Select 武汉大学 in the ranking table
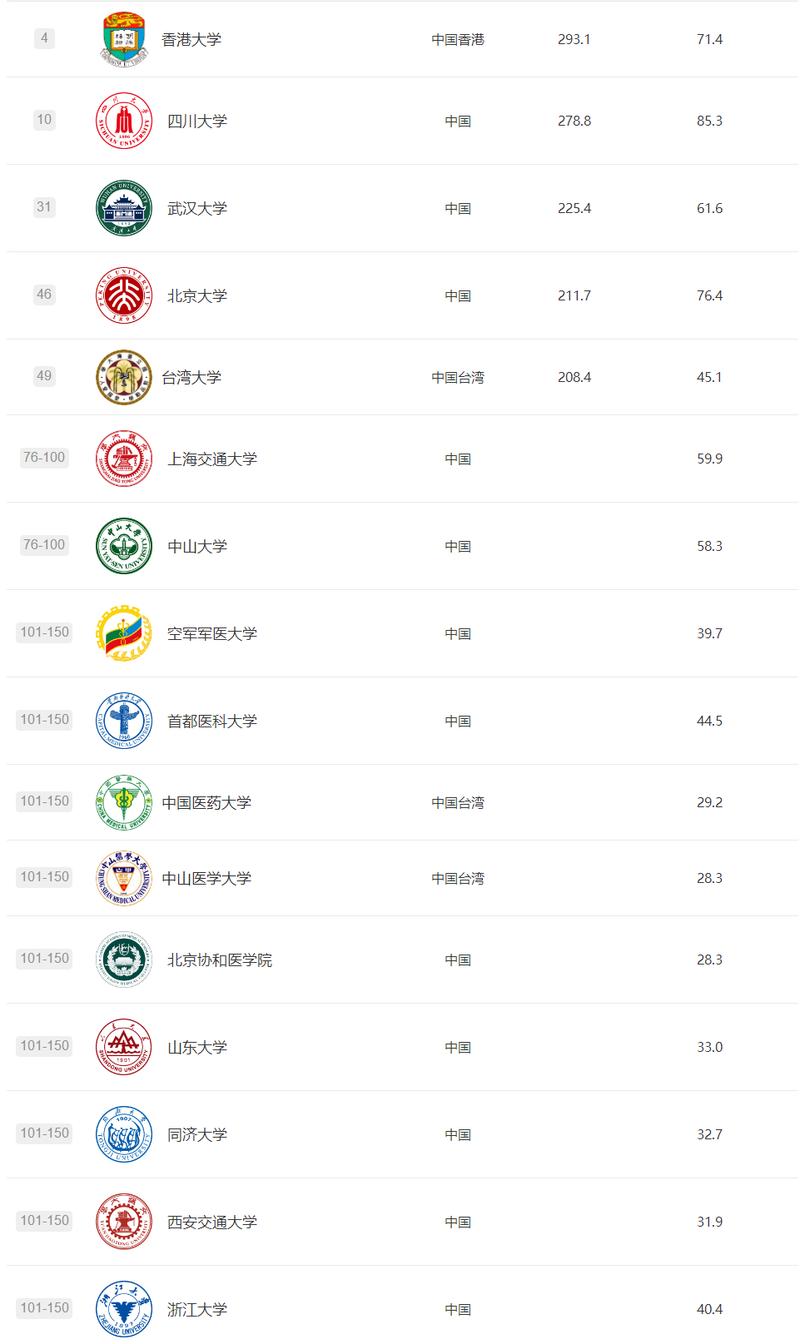Viewport: 800px width, 1344px height. coord(197,208)
